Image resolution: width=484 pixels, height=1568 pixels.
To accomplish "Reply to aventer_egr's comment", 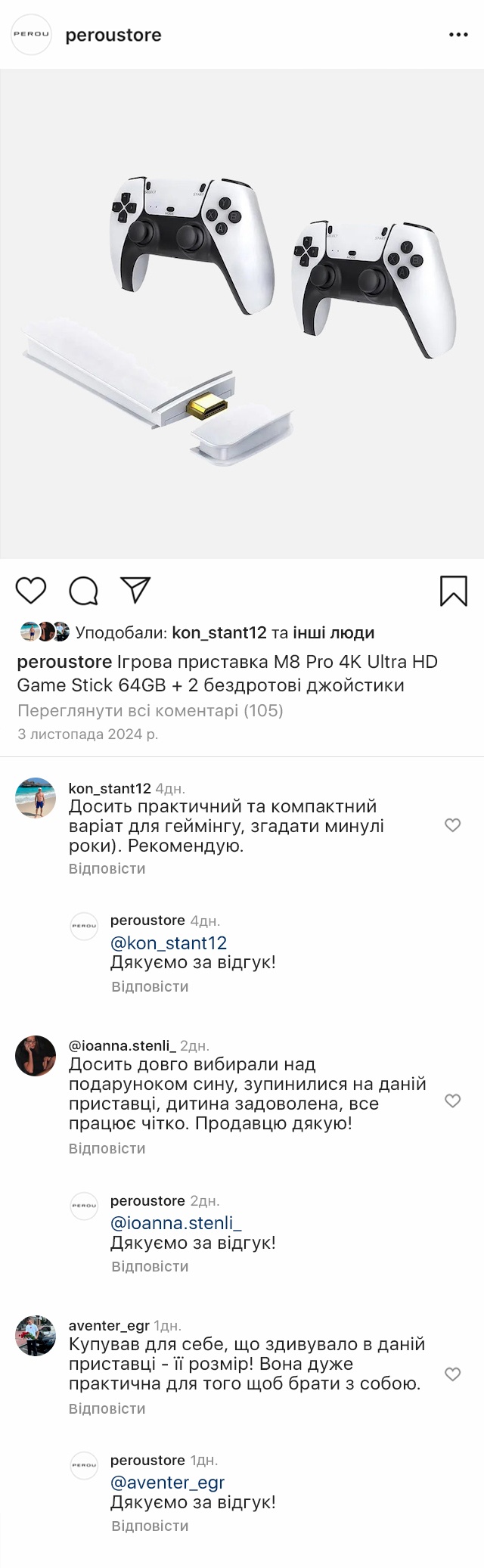I will (x=107, y=1408).
